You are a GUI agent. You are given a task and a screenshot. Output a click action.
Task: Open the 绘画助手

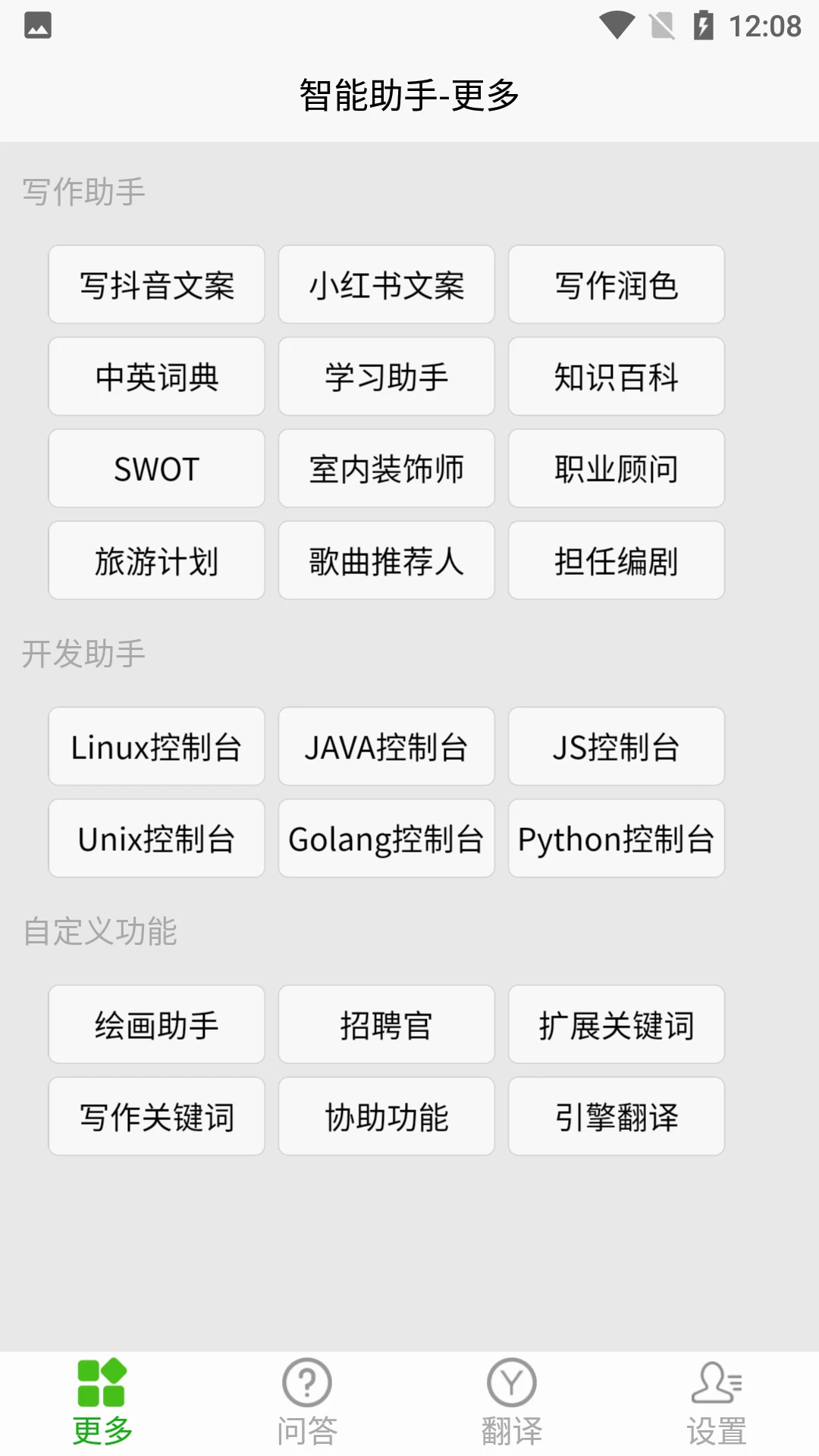(x=156, y=1025)
